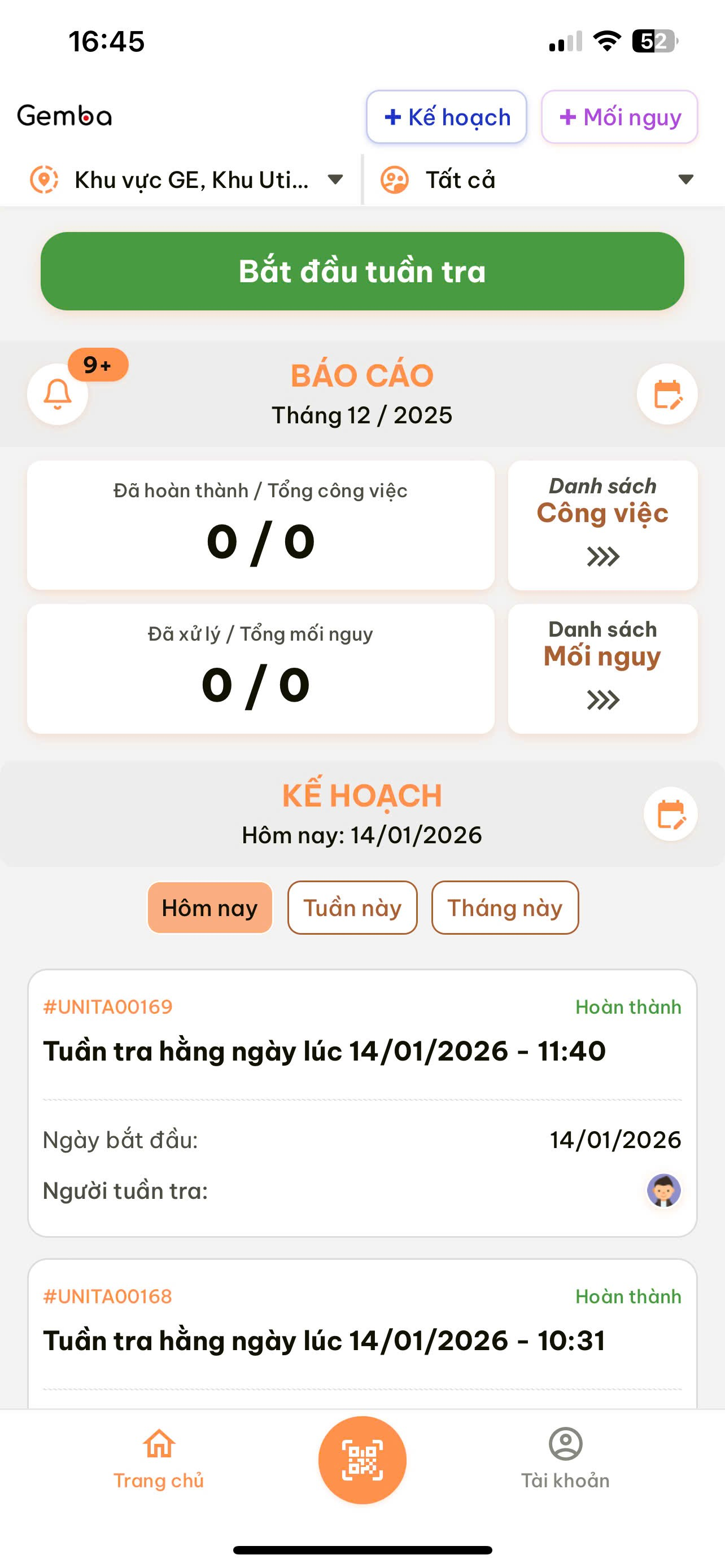Start patrol with Bắt đầu tuần tra

362,271
